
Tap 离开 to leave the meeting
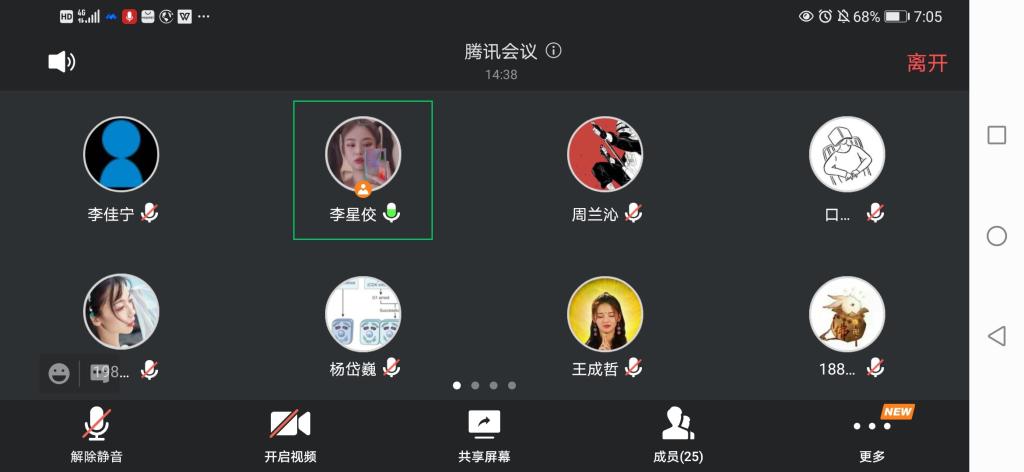926,63
